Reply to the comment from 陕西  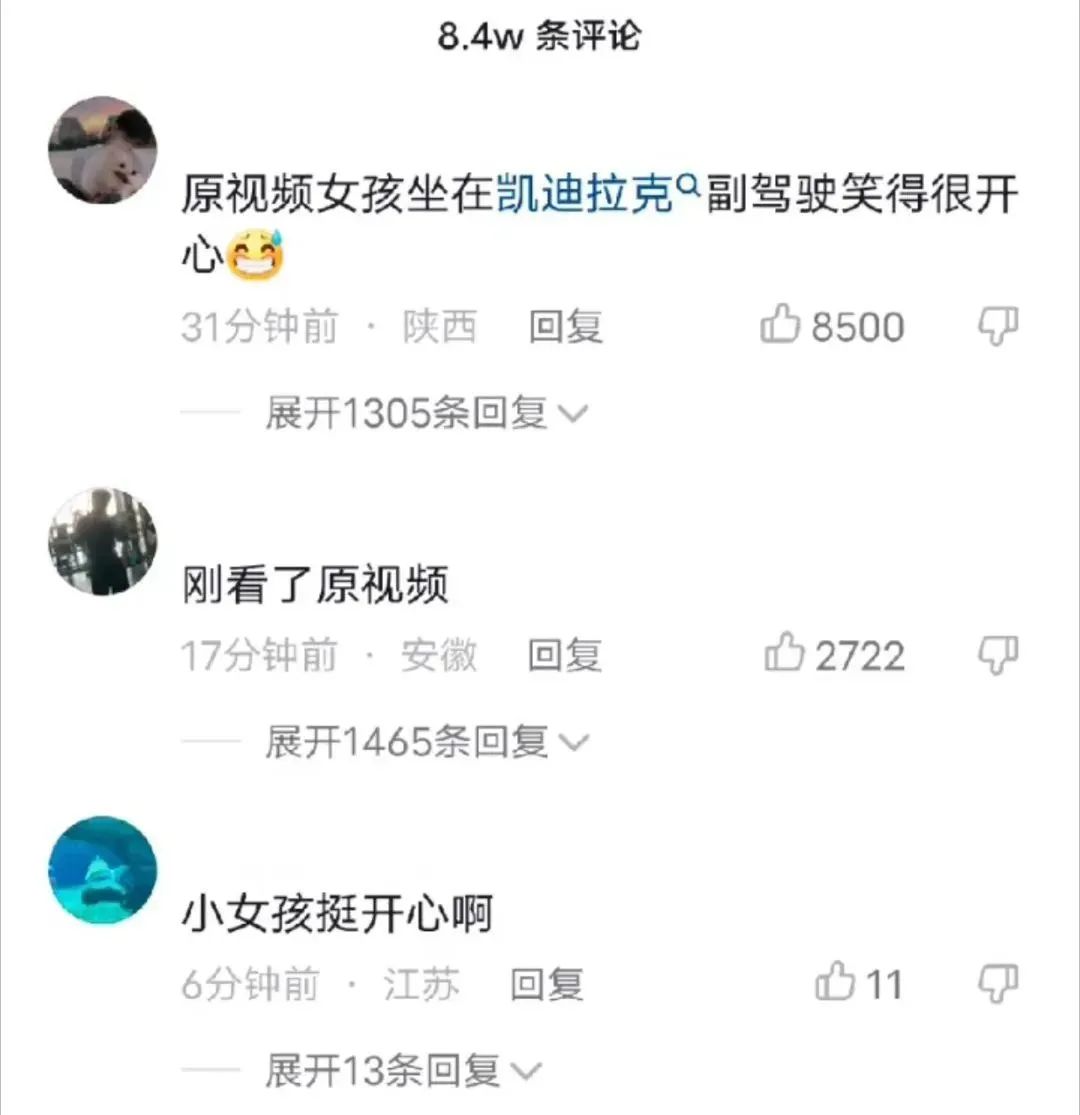click(565, 327)
